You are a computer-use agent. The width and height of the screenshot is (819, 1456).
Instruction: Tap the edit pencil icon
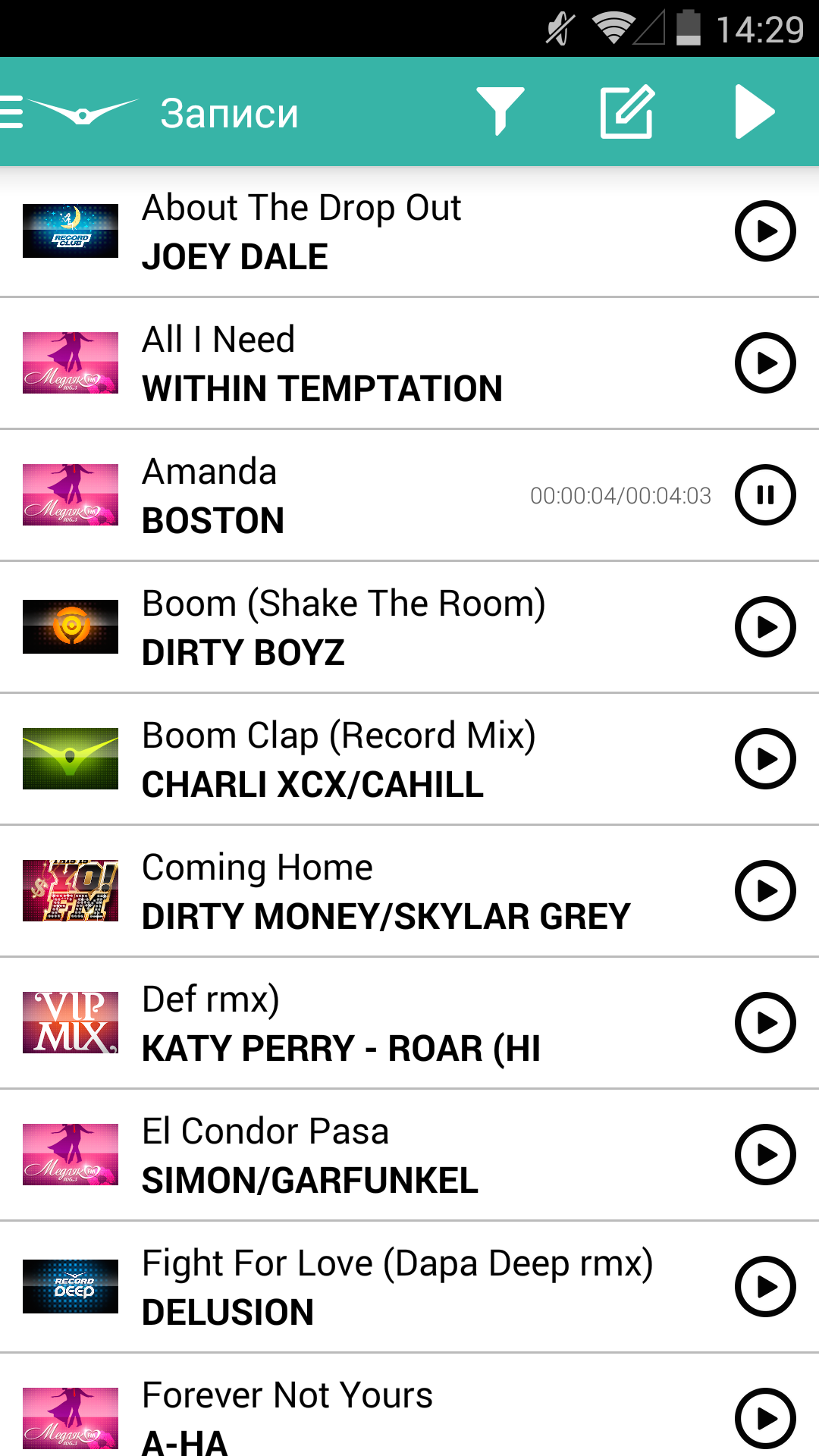(x=627, y=112)
